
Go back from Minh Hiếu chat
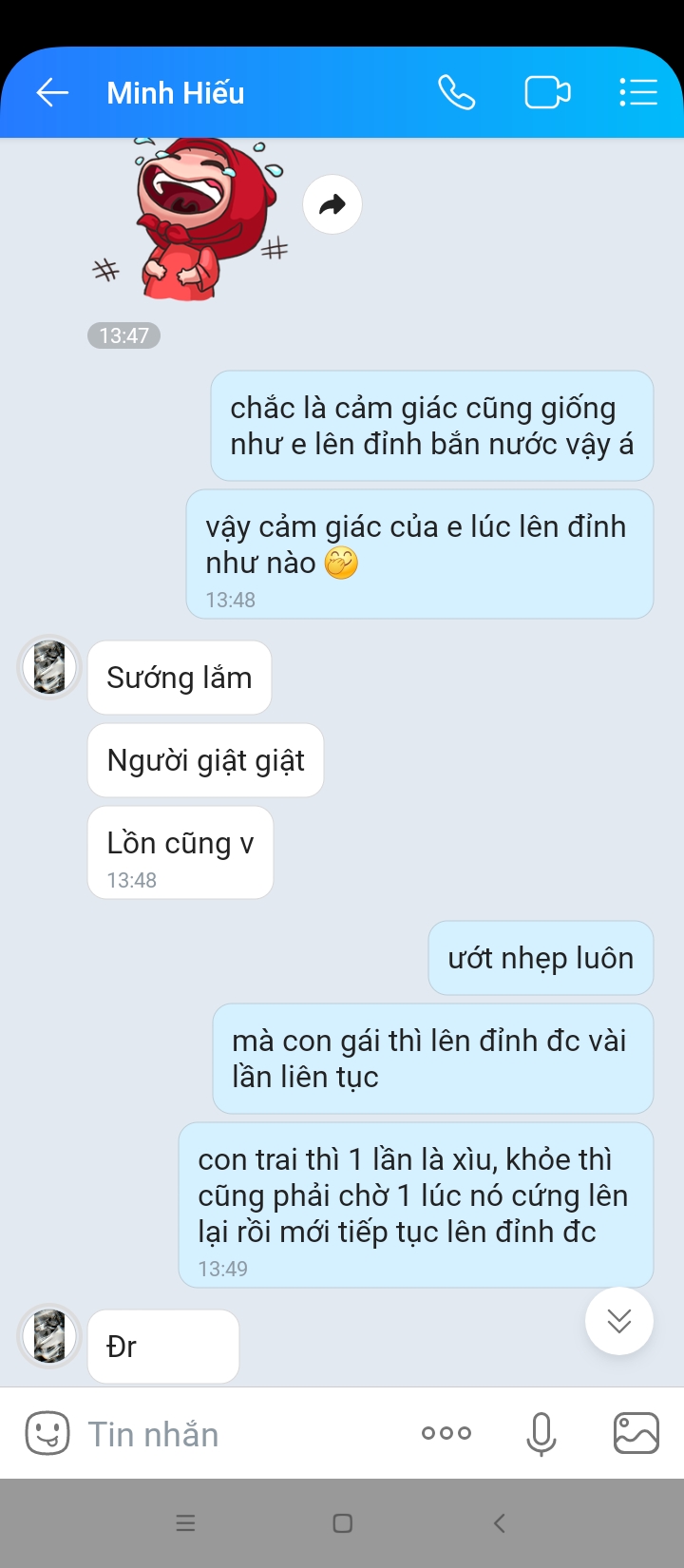click(52, 92)
